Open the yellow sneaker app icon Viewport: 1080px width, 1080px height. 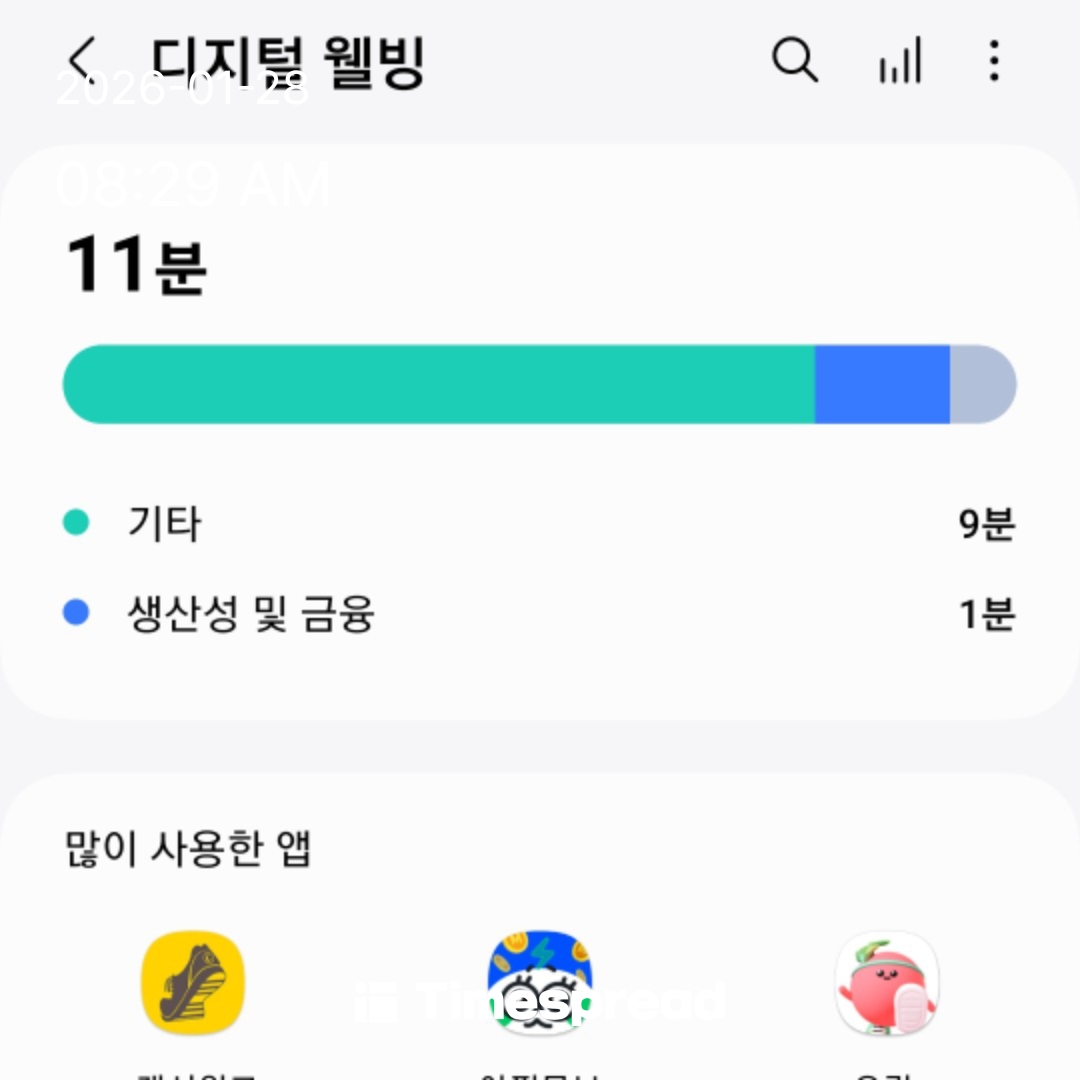click(192, 983)
